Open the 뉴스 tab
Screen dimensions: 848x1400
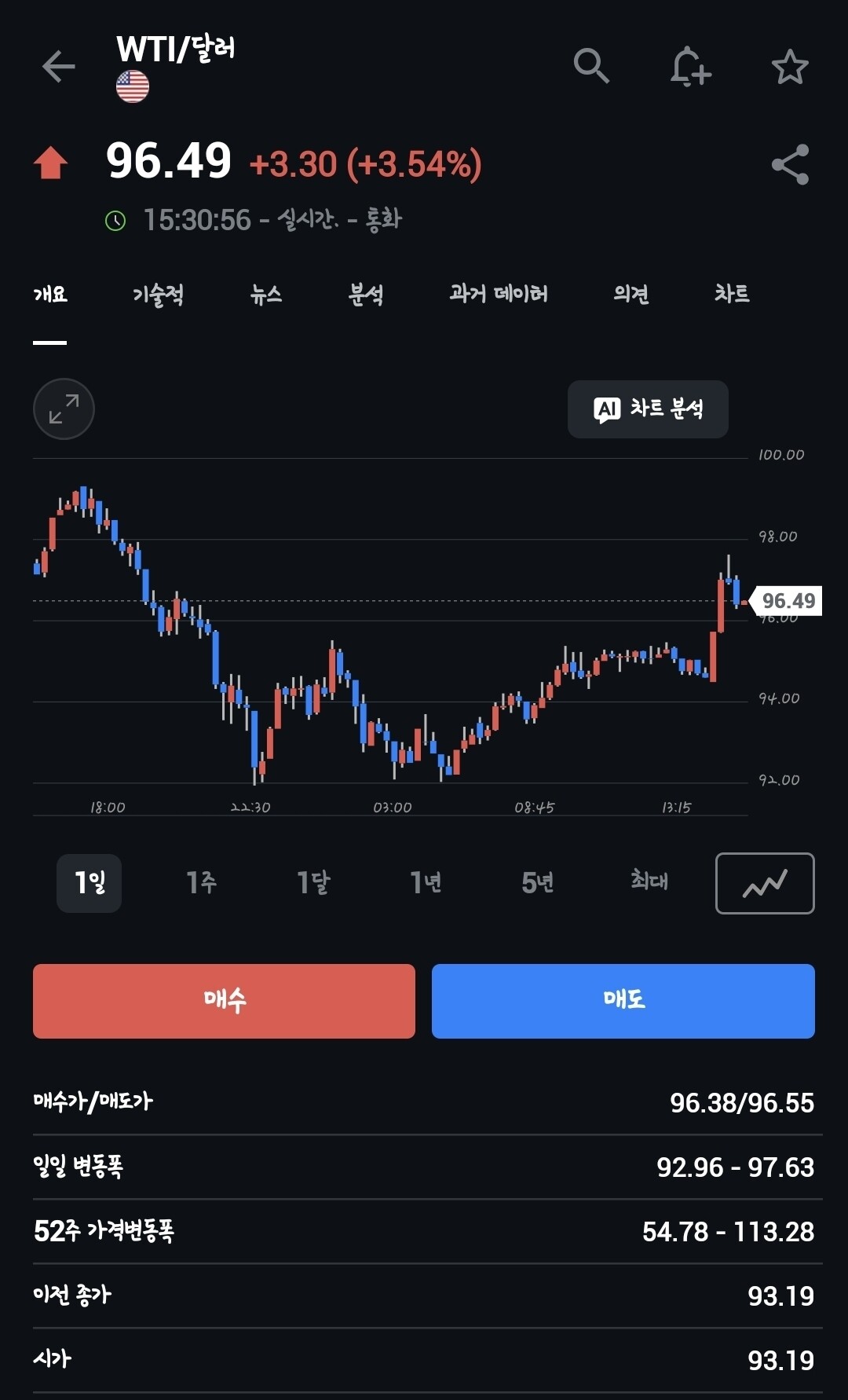point(266,295)
